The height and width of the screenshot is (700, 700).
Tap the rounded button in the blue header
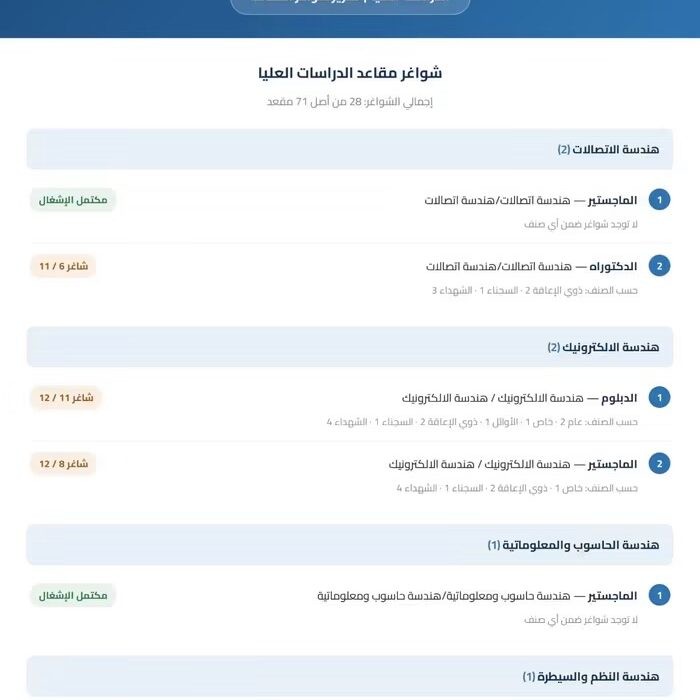click(350, 5)
